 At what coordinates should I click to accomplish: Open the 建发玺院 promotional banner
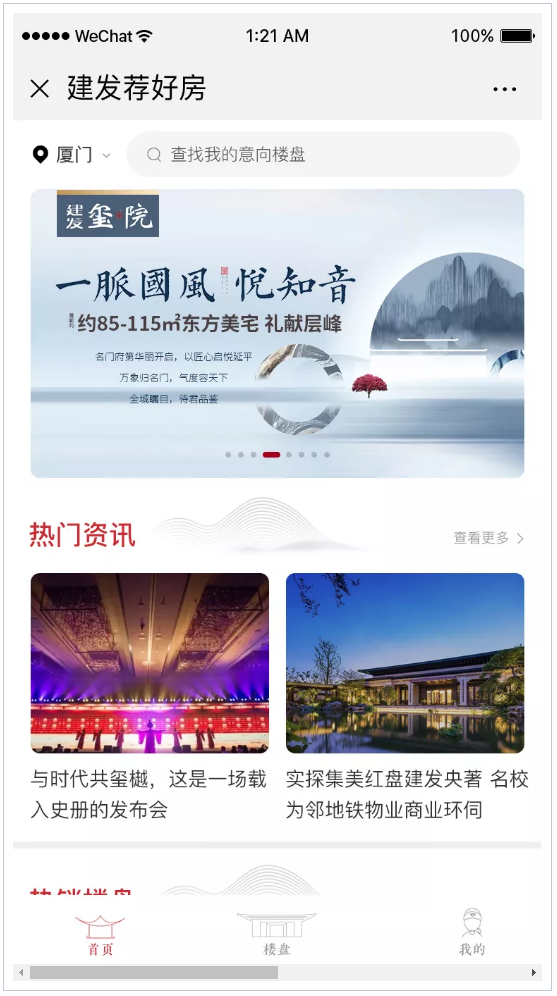(278, 333)
